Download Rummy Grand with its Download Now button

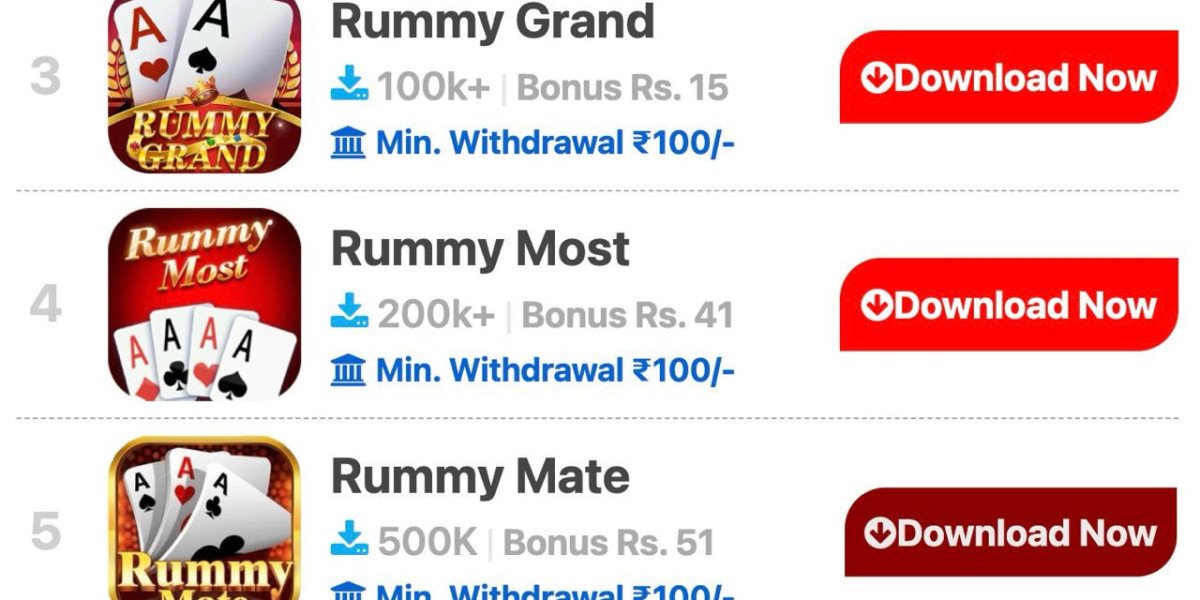[x=1008, y=77]
